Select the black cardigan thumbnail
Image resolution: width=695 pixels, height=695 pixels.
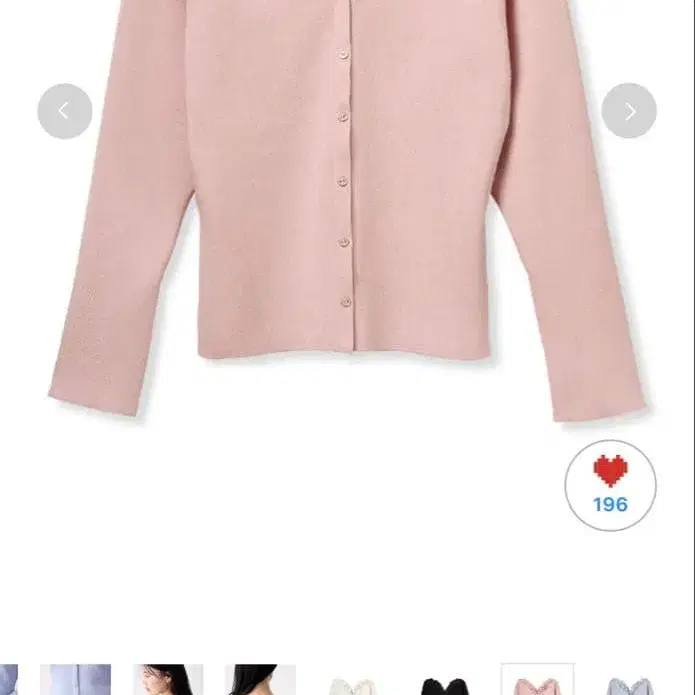[445, 682]
